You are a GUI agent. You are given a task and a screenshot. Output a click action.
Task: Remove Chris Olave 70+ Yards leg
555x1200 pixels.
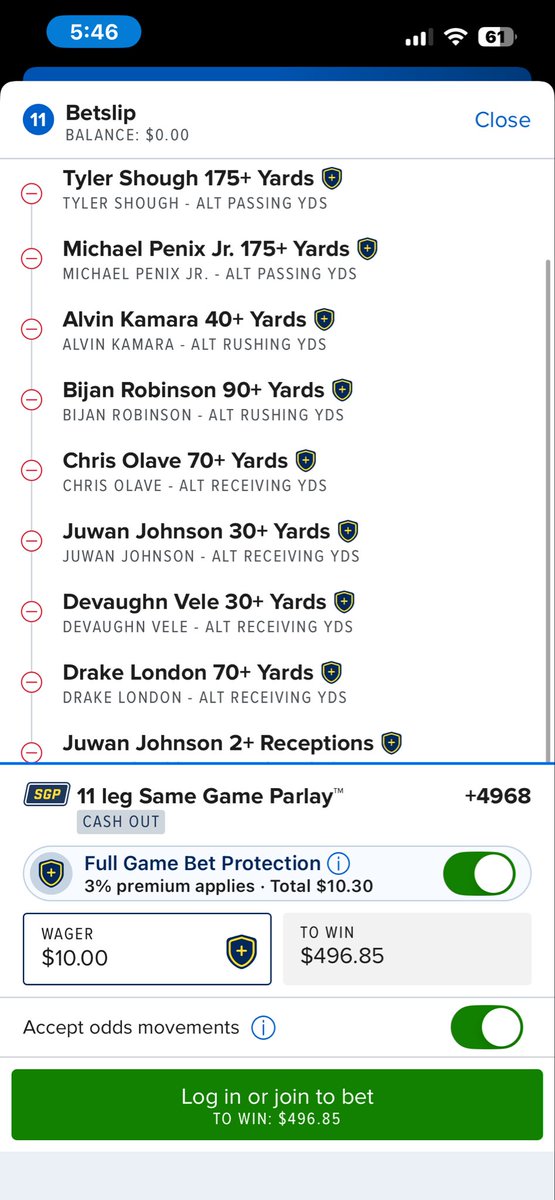coord(32,470)
